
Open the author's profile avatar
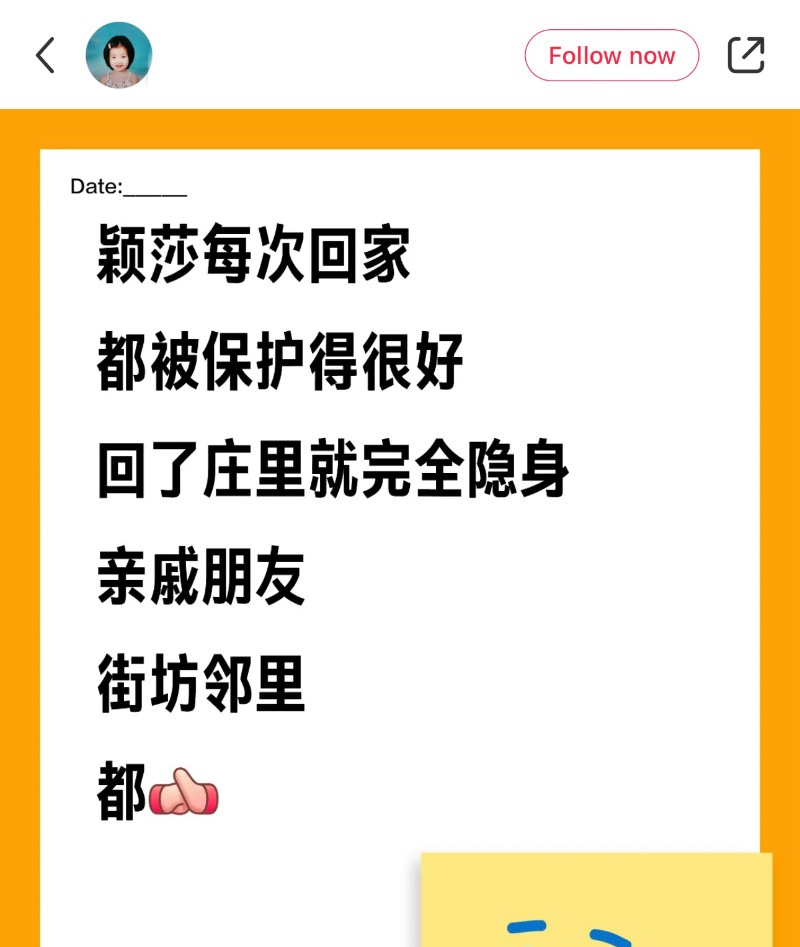(x=119, y=55)
